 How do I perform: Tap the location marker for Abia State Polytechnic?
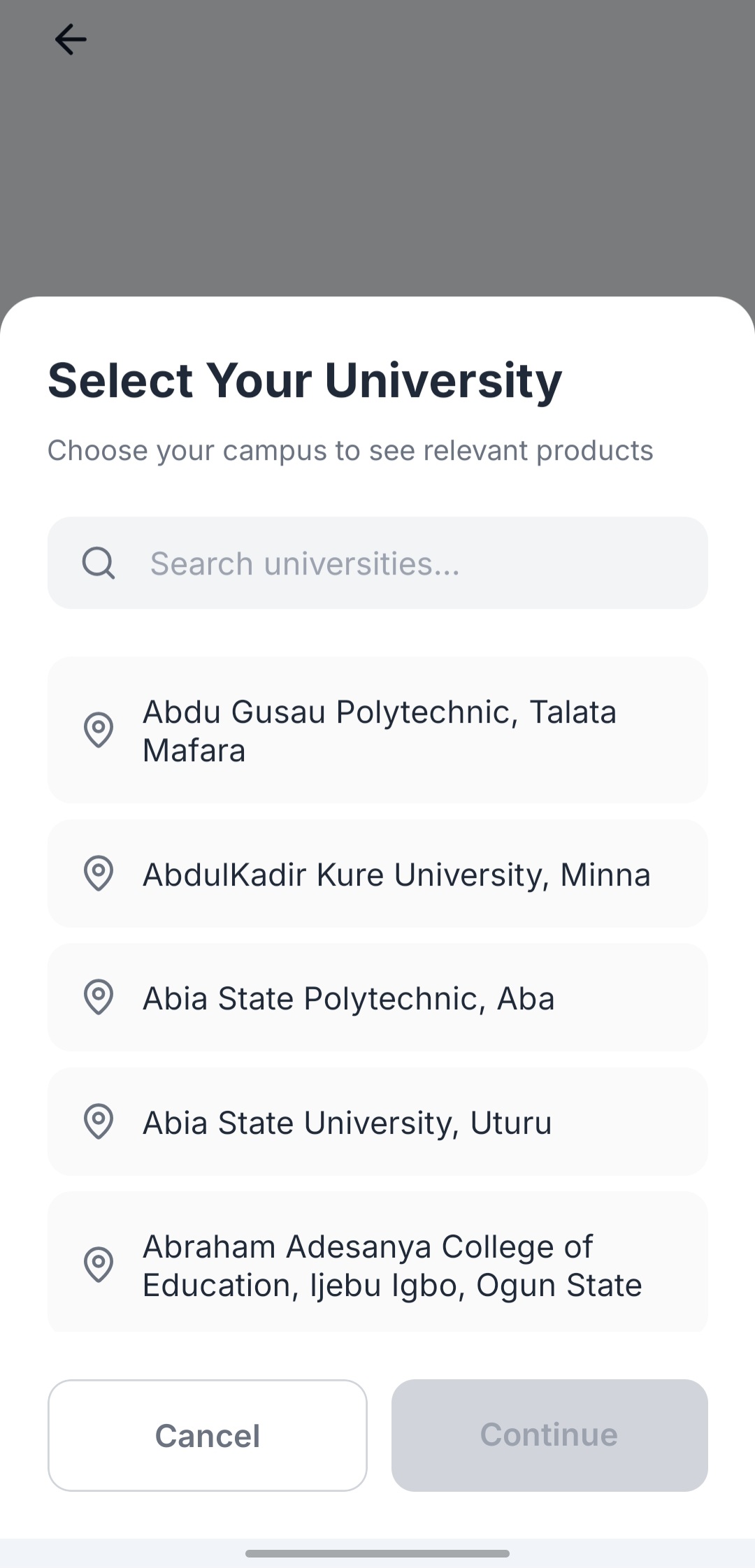(99, 998)
